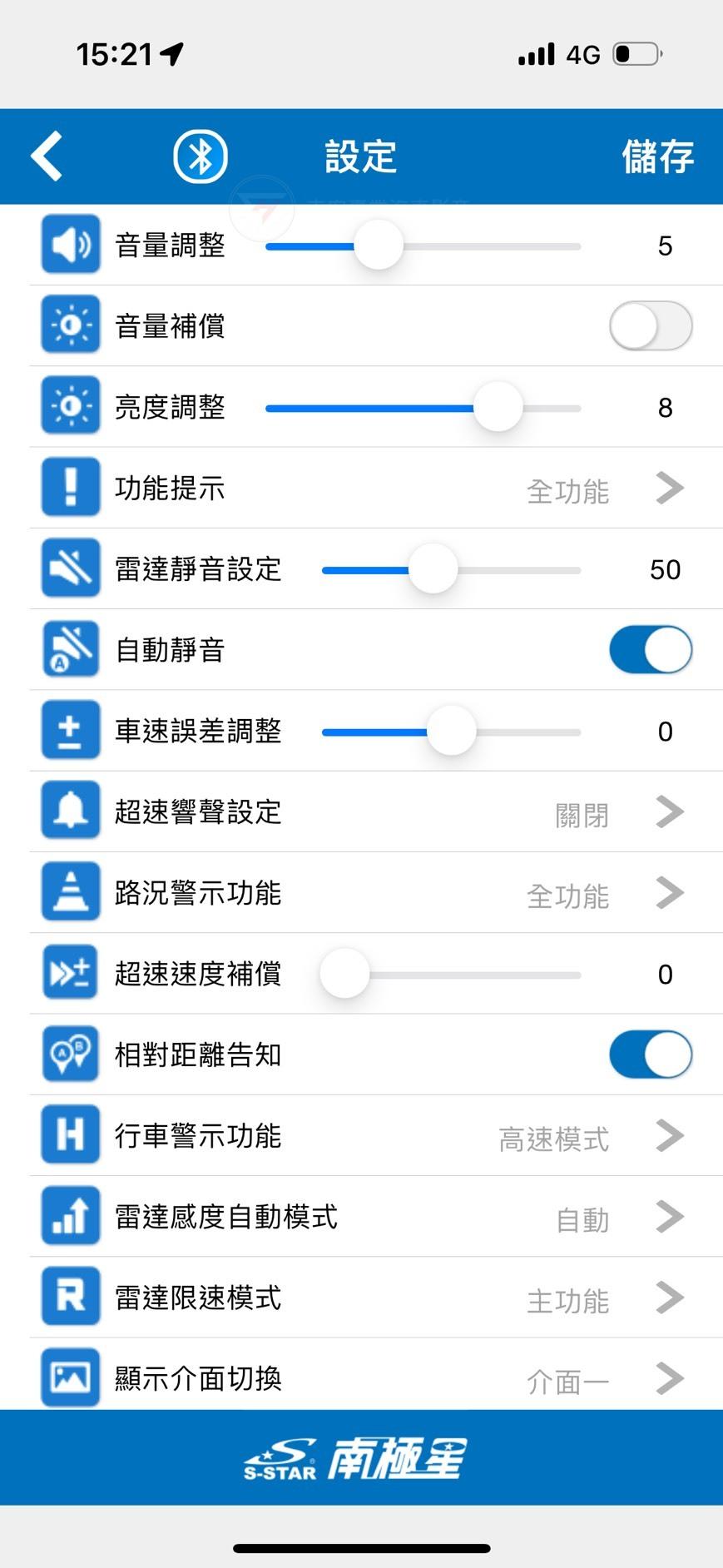Screen dimensions: 723x1568
Task: Open 顯示介面切換 interface options
Action: click(x=374, y=1378)
